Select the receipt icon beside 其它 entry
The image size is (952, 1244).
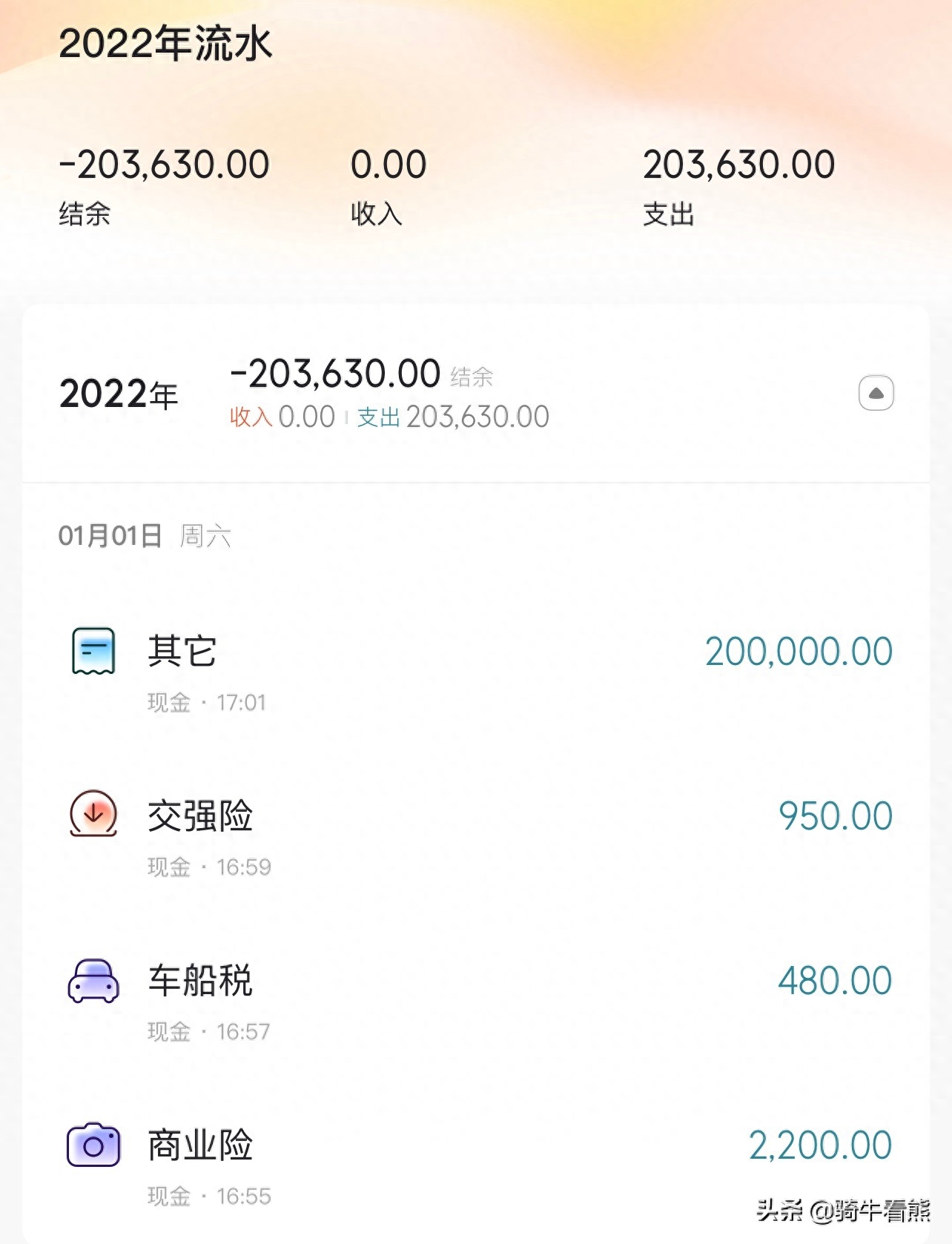click(x=92, y=650)
